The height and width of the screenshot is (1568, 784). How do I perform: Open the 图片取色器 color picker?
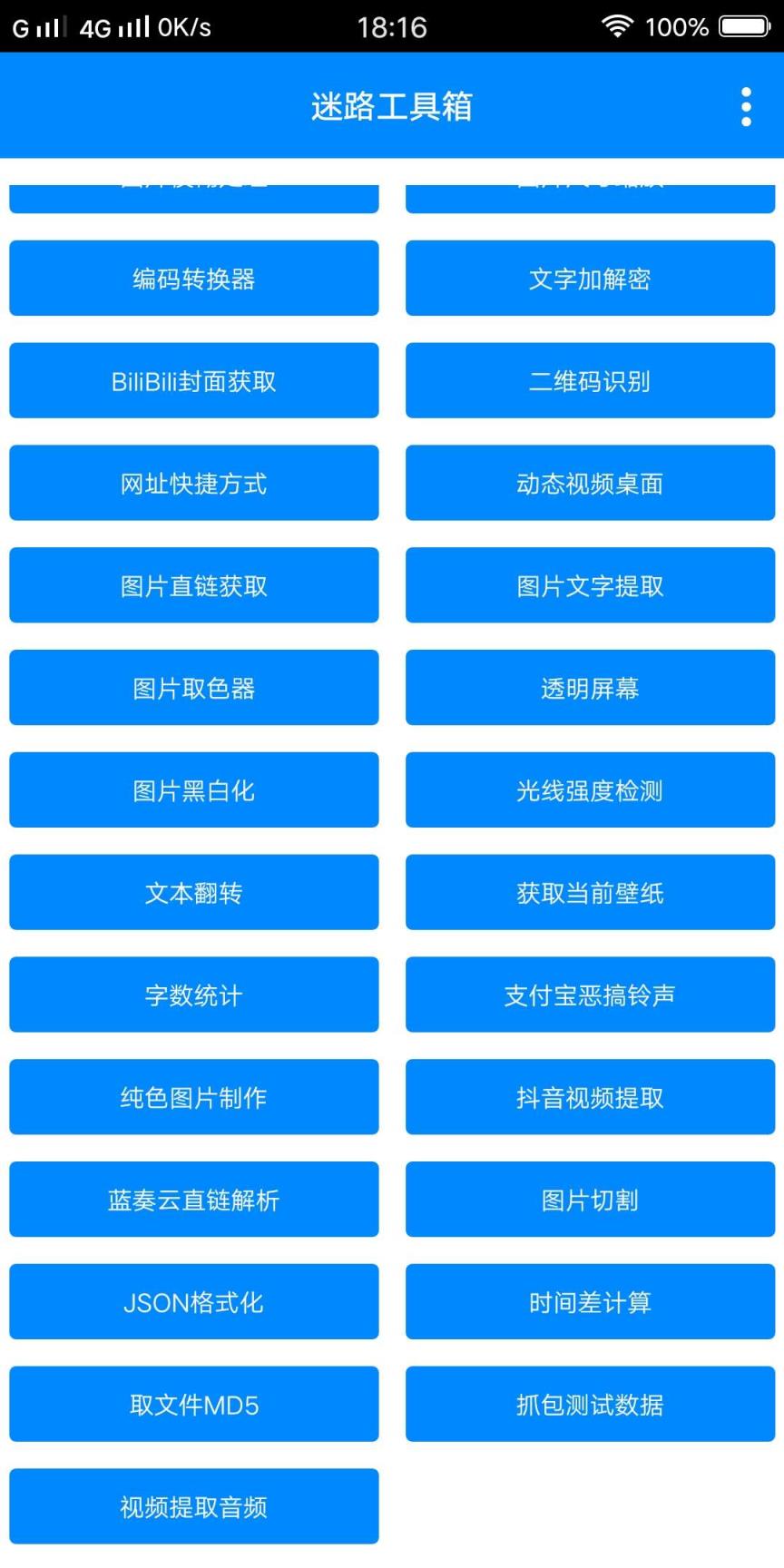click(x=193, y=687)
